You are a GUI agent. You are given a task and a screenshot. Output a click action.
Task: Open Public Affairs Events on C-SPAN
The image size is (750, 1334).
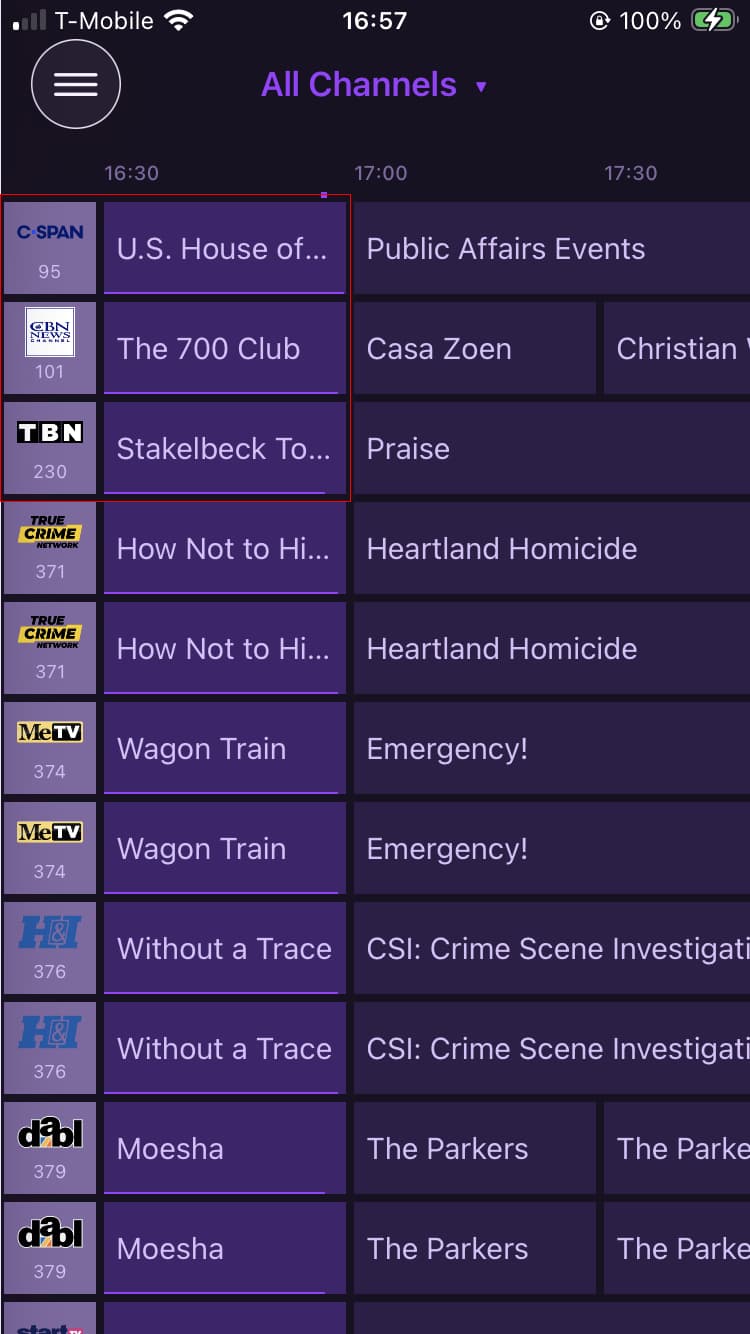[x=550, y=248]
